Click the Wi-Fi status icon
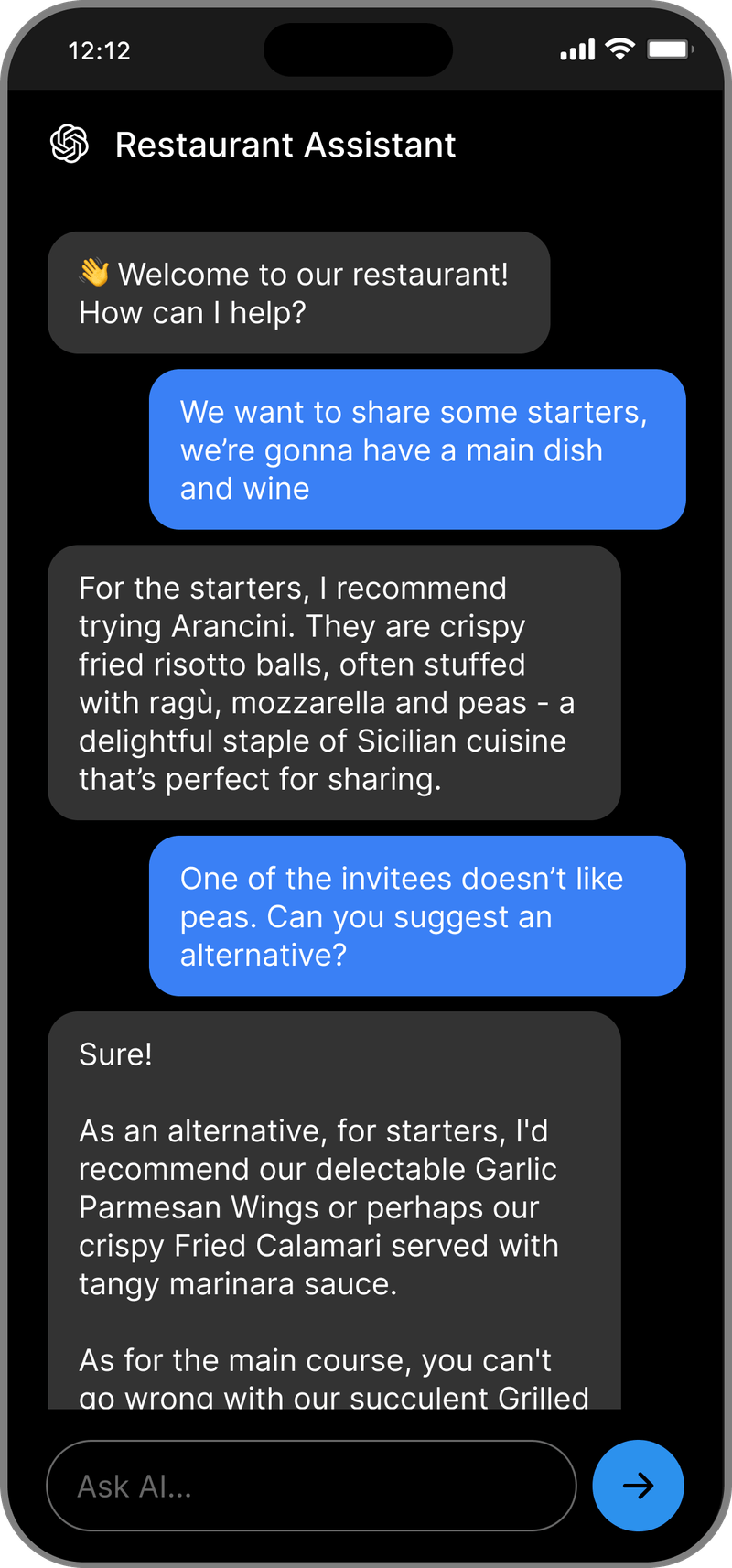 click(x=620, y=49)
